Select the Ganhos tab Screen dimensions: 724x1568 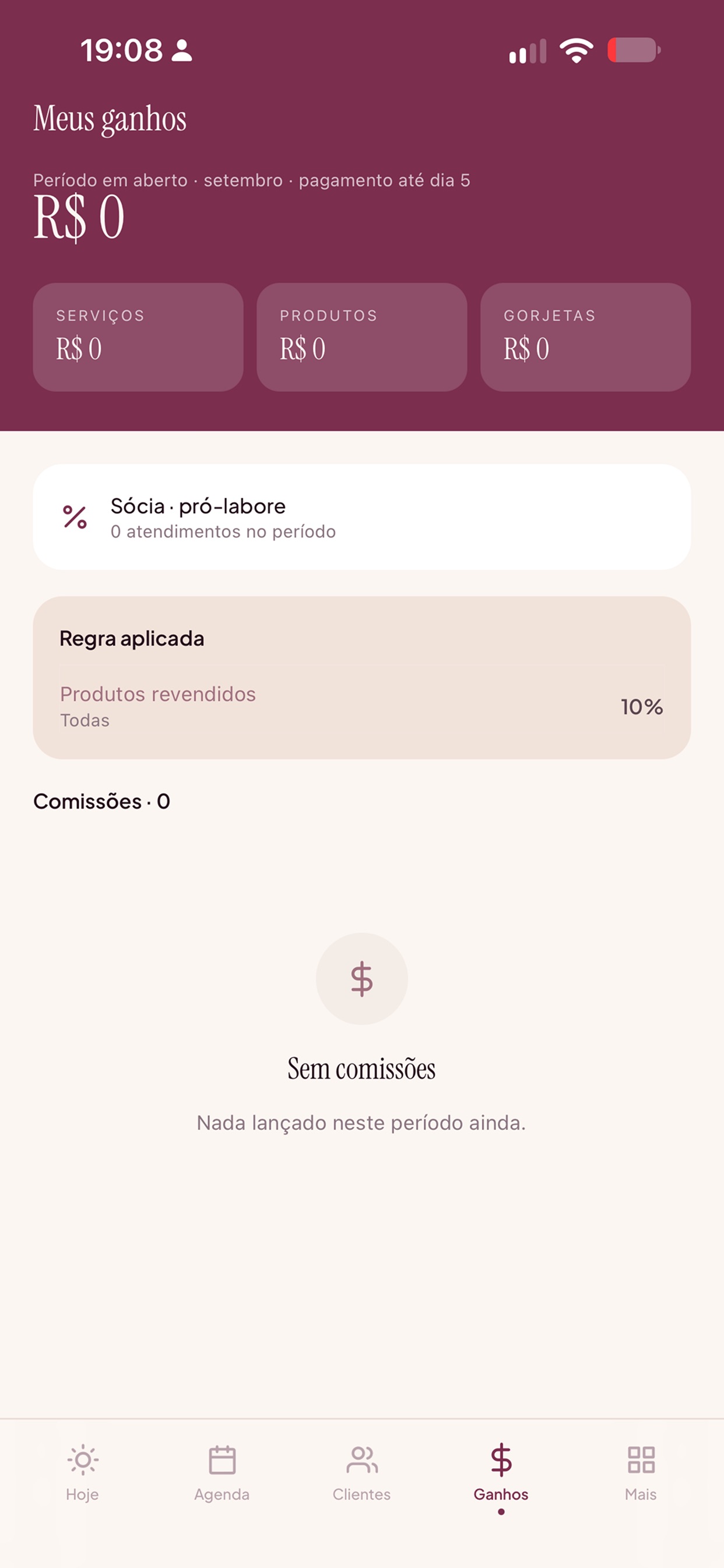pyautogui.click(x=501, y=1472)
